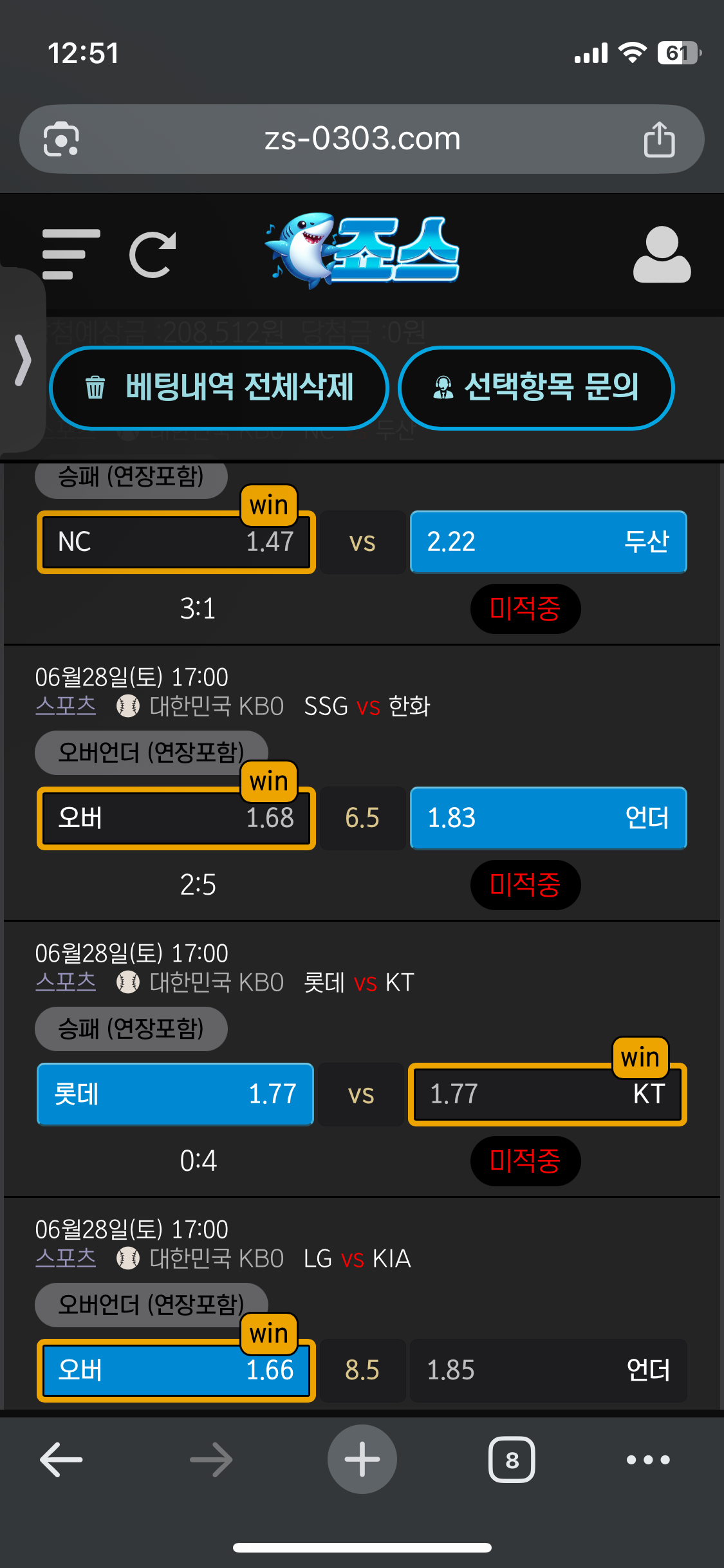Tap 베팅내역 전체삭제 button
The height and width of the screenshot is (1568, 724).
pyautogui.click(x=219, y=387)
